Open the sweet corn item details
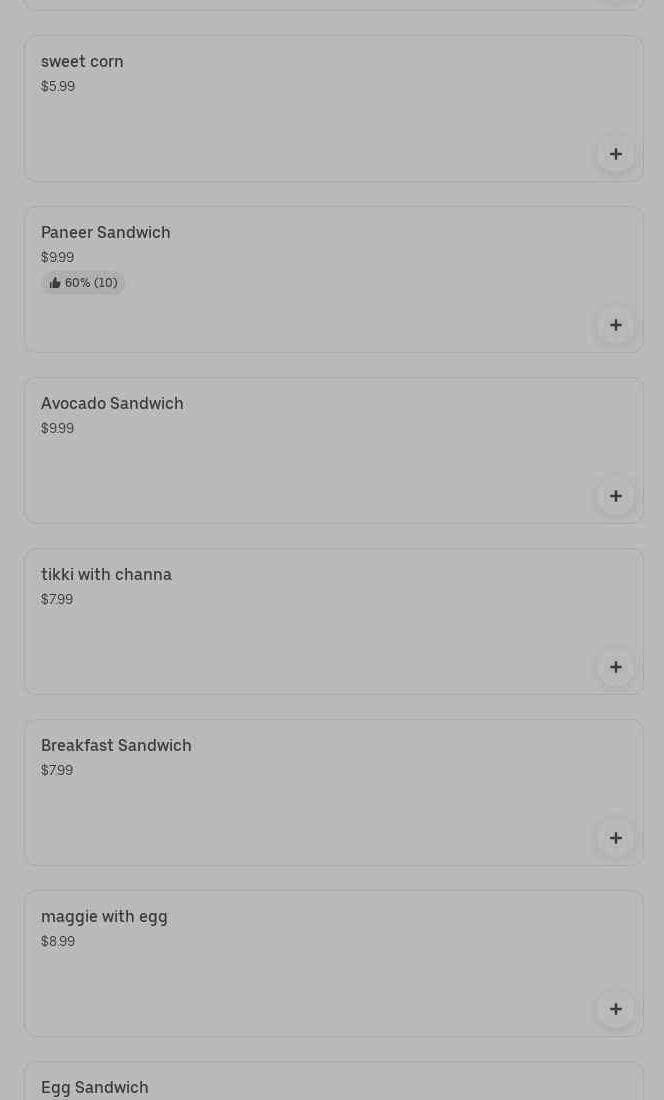The image size is (664, 1100). 300,108
